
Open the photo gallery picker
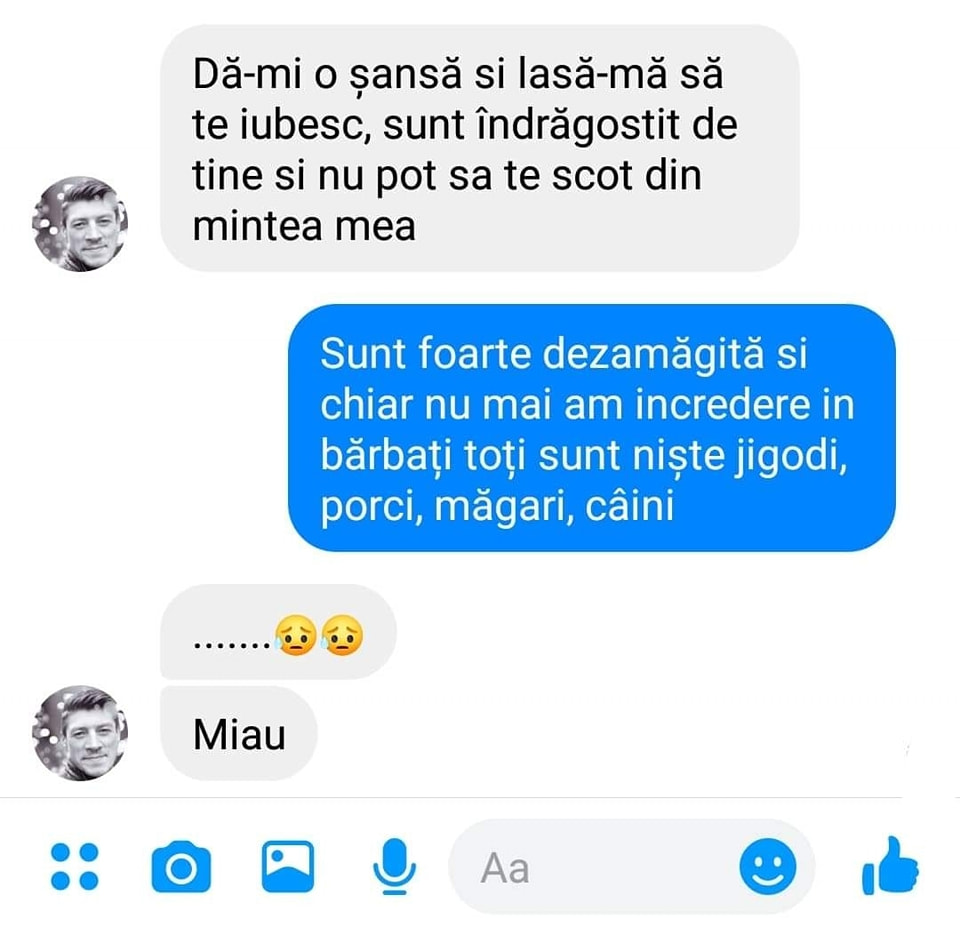click(288, 866)
